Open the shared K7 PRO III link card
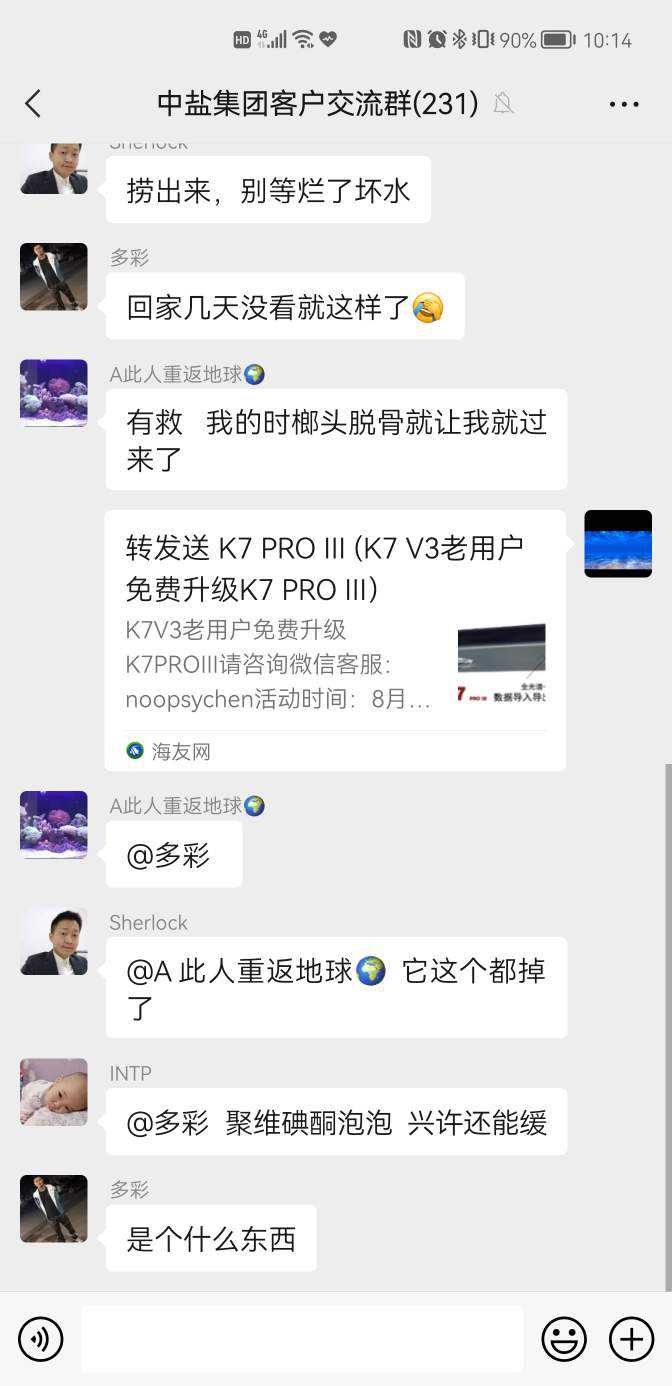Image resolution: width=672 pixels, height=1386 pixels. click(x=335, y=640)
